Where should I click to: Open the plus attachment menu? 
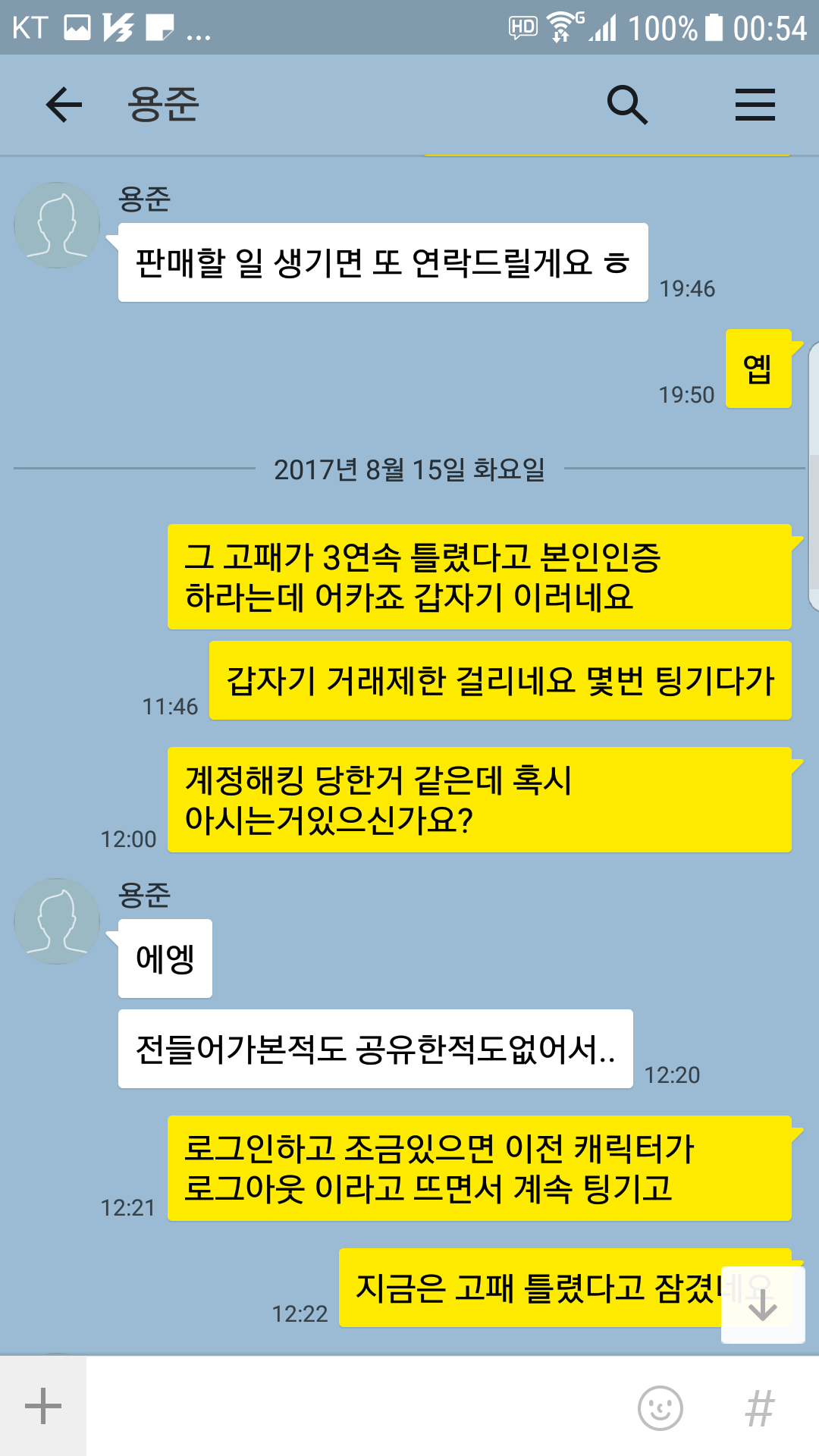coord(43,1407)
